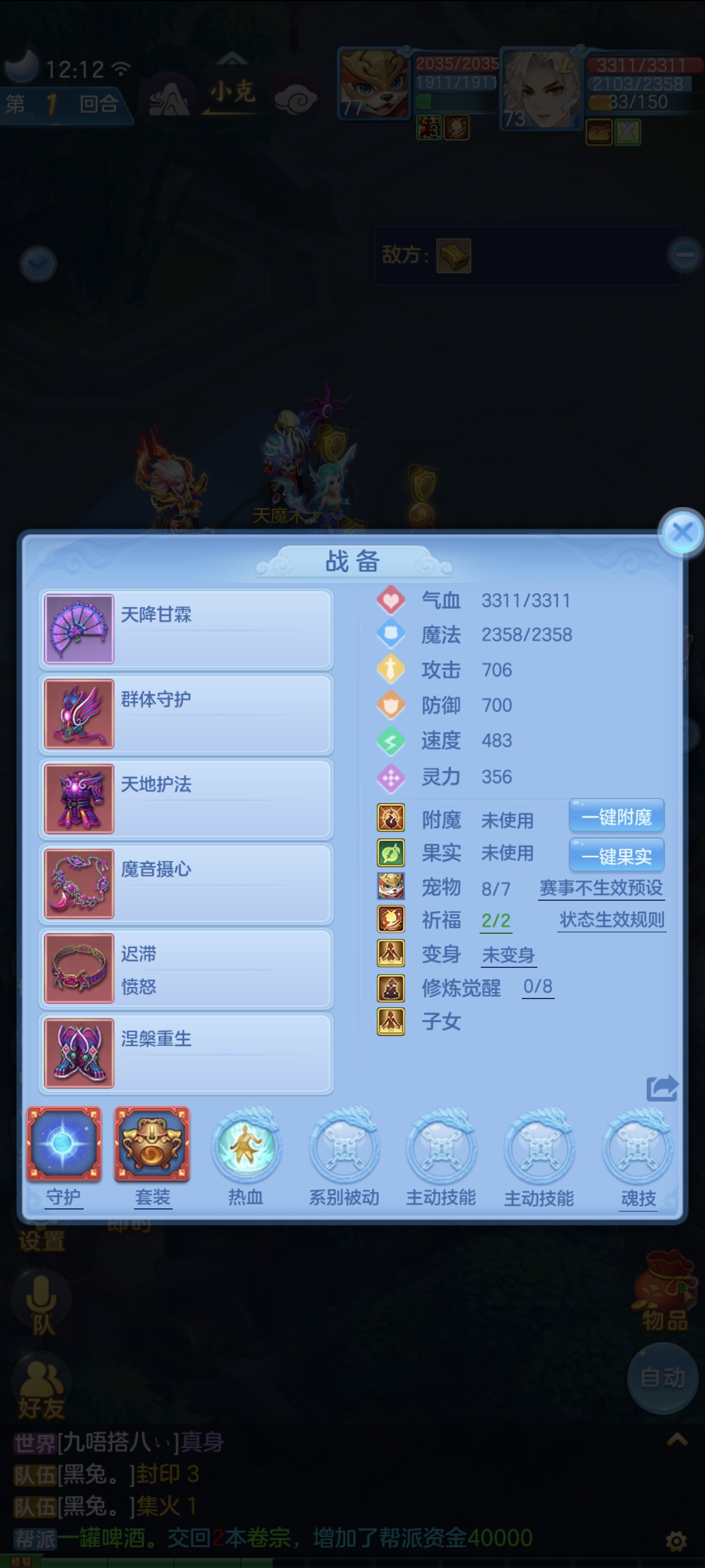Tap the 一键附魔 button

(x=616, y=817)
